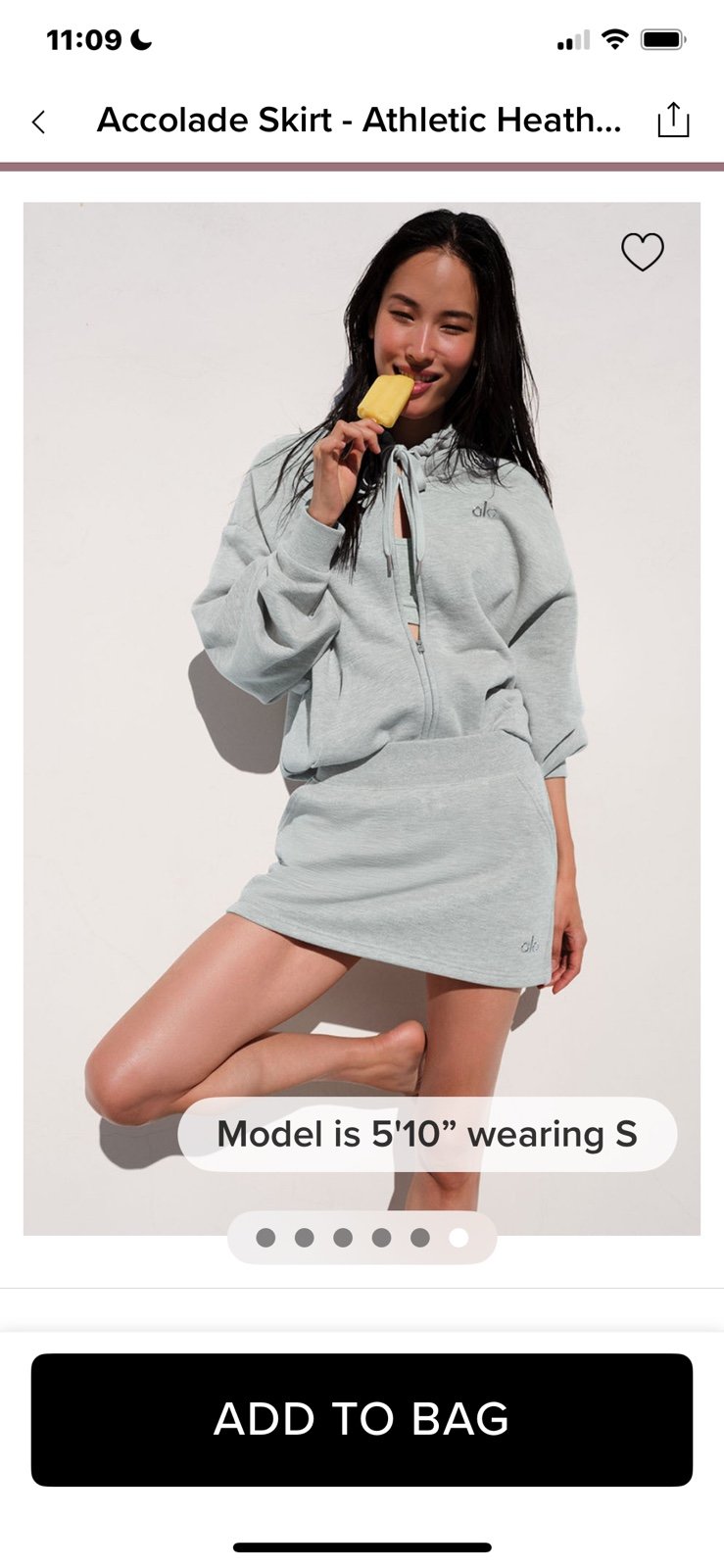Go back using the top-left arrow

click(x=39, y=122)
